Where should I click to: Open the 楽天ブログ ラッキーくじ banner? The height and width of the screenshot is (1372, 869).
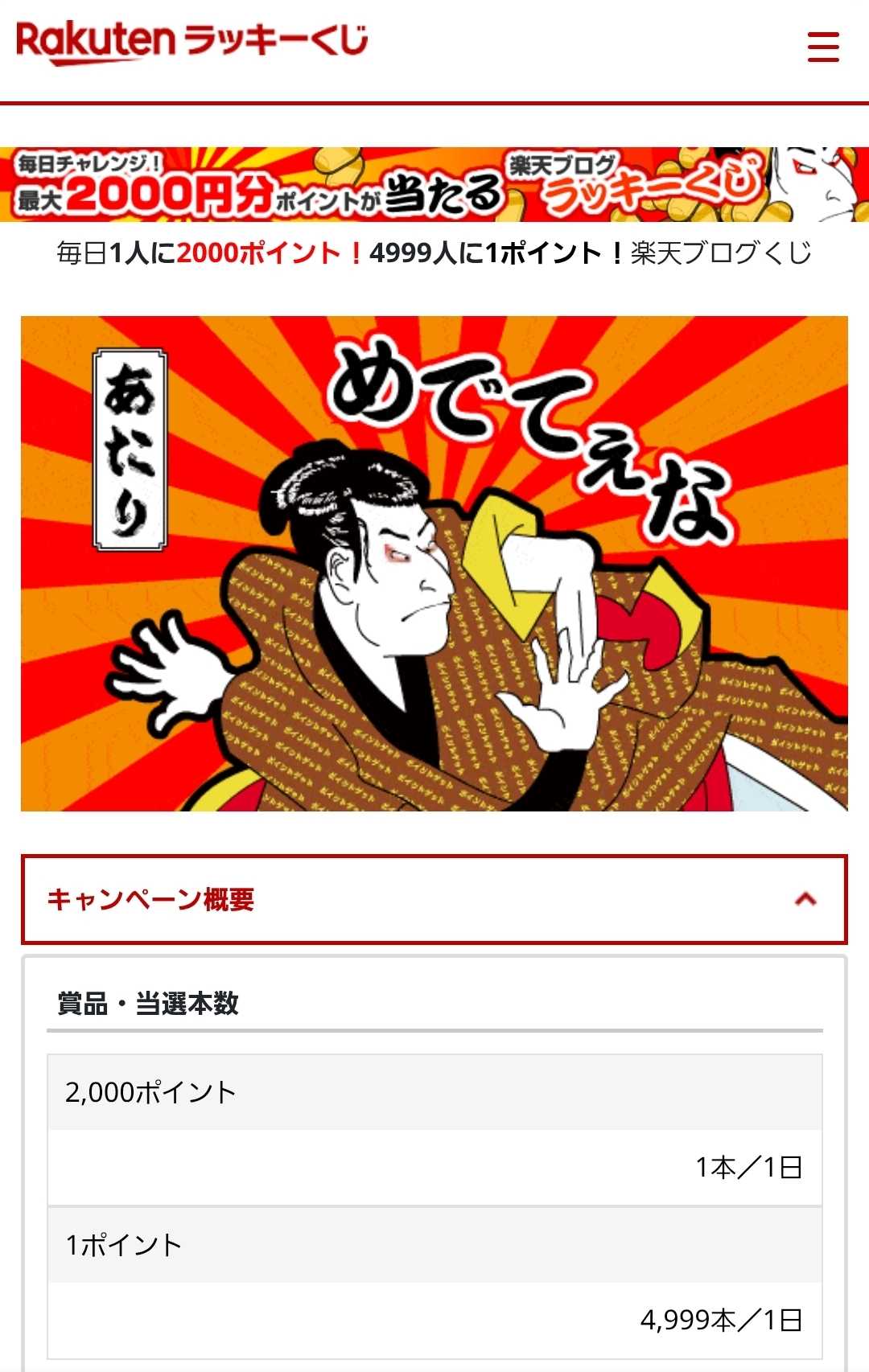point(434,184)
